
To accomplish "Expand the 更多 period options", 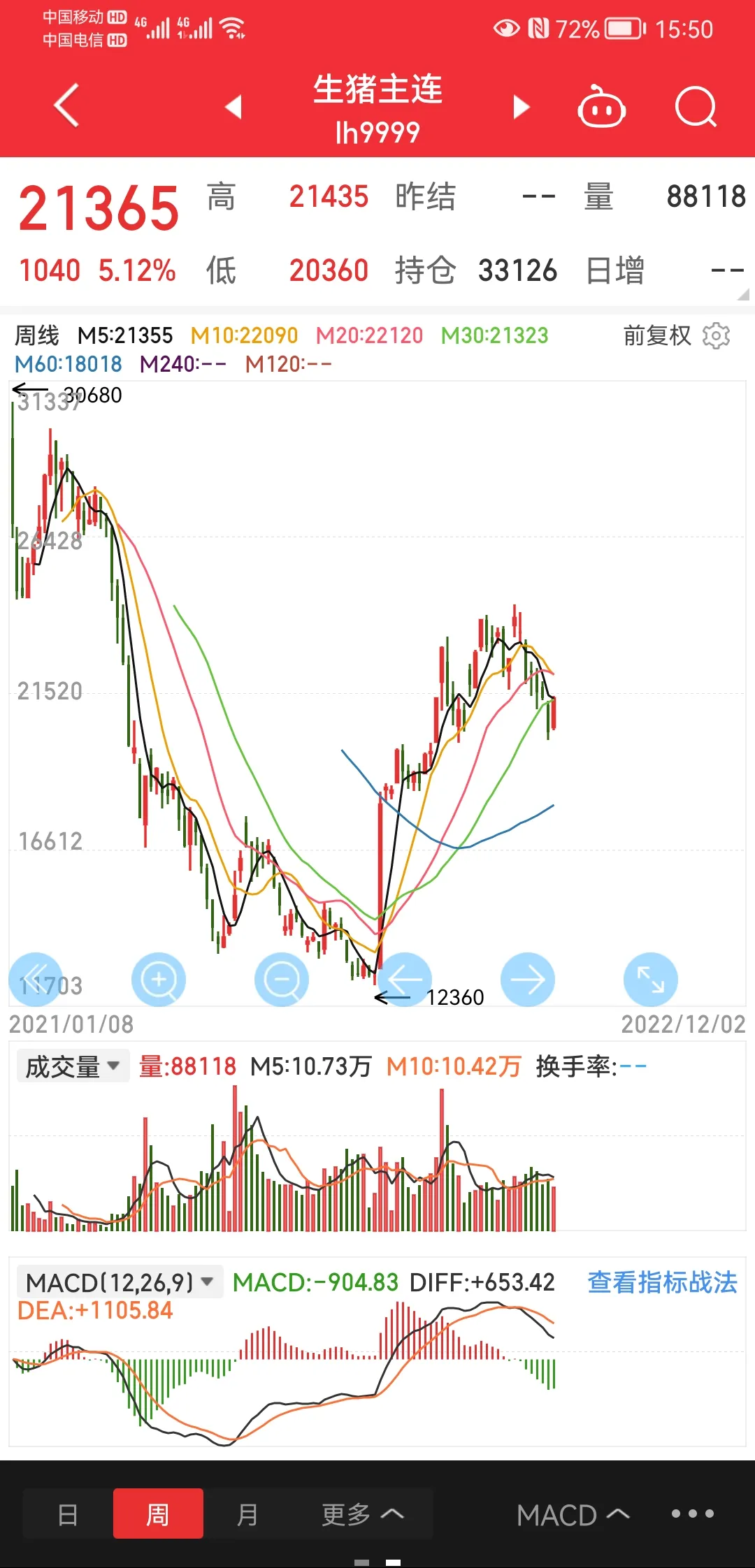I will click(x=362, y=1514).
